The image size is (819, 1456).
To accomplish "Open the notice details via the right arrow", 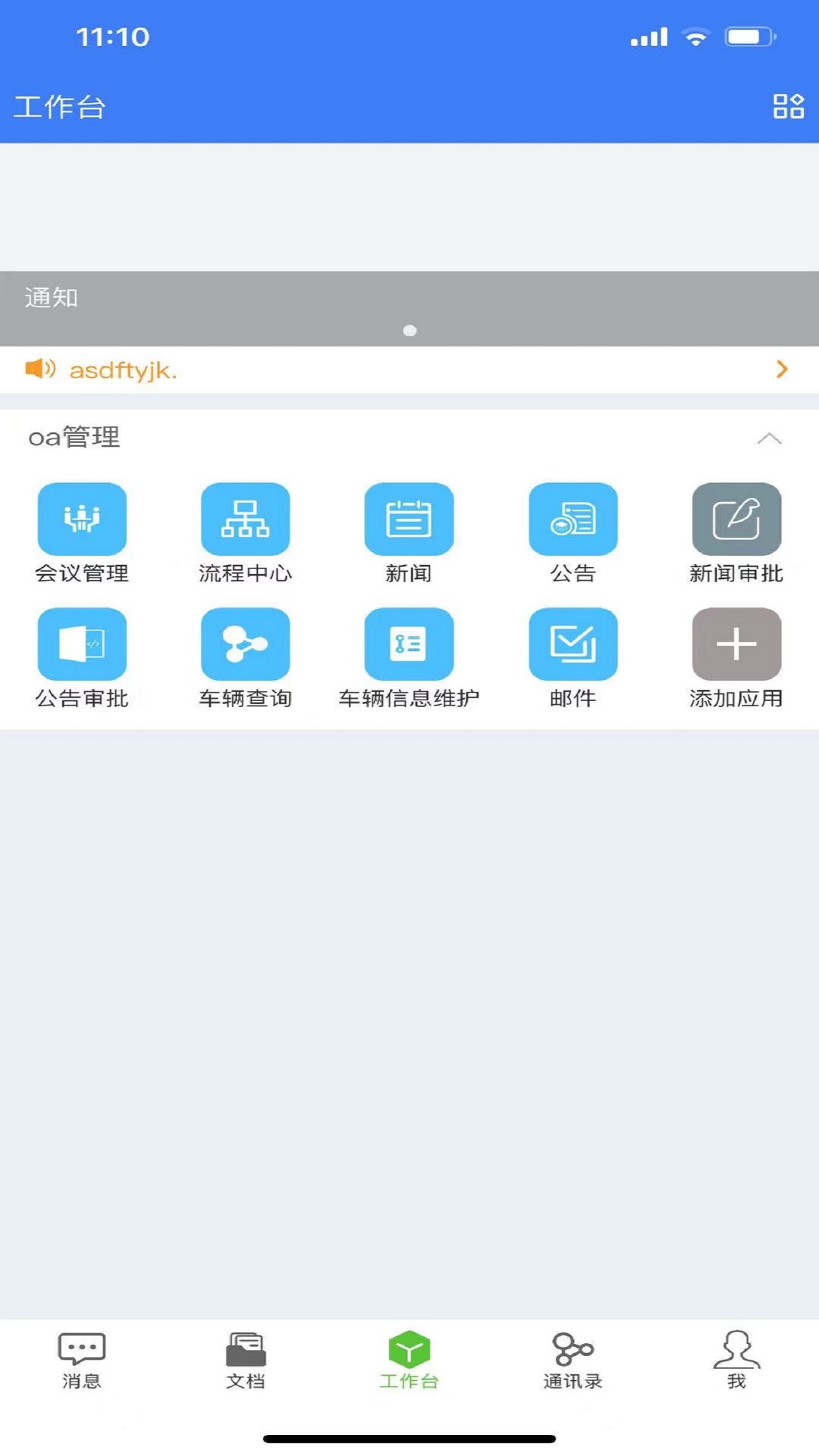I will coord(783,370).
